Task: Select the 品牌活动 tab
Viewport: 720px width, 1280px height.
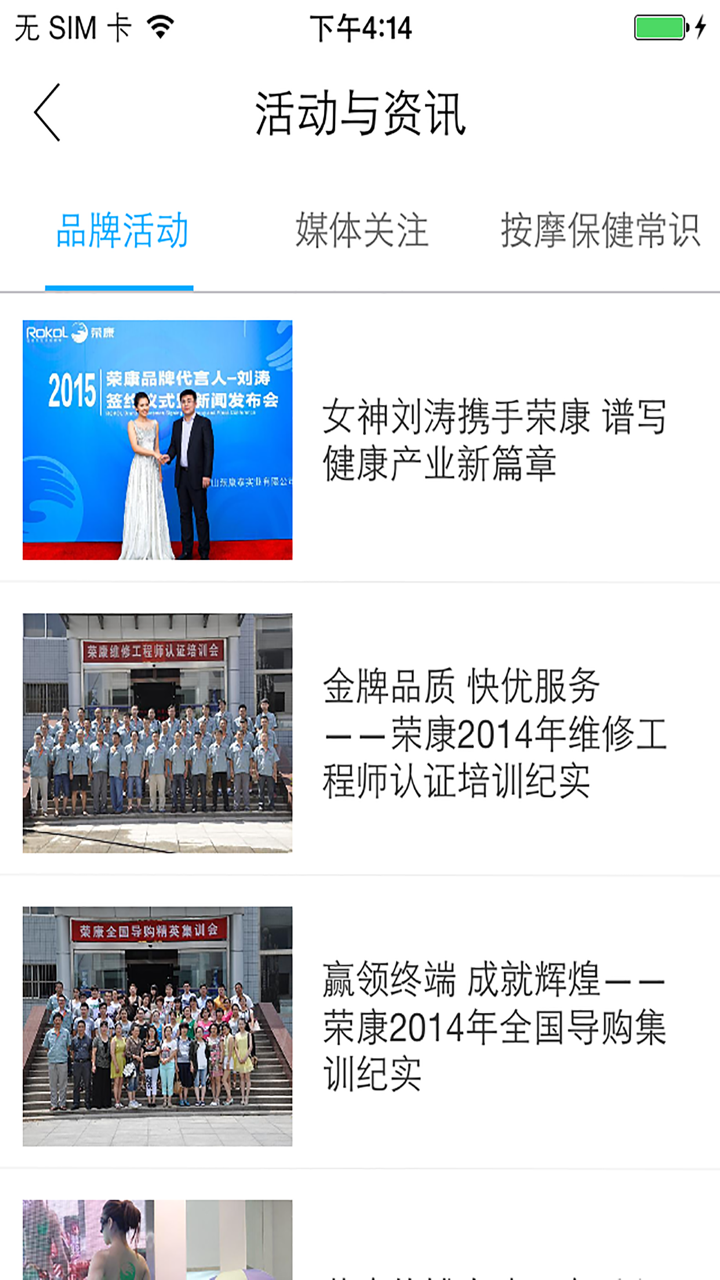Action: click(122, 231)
